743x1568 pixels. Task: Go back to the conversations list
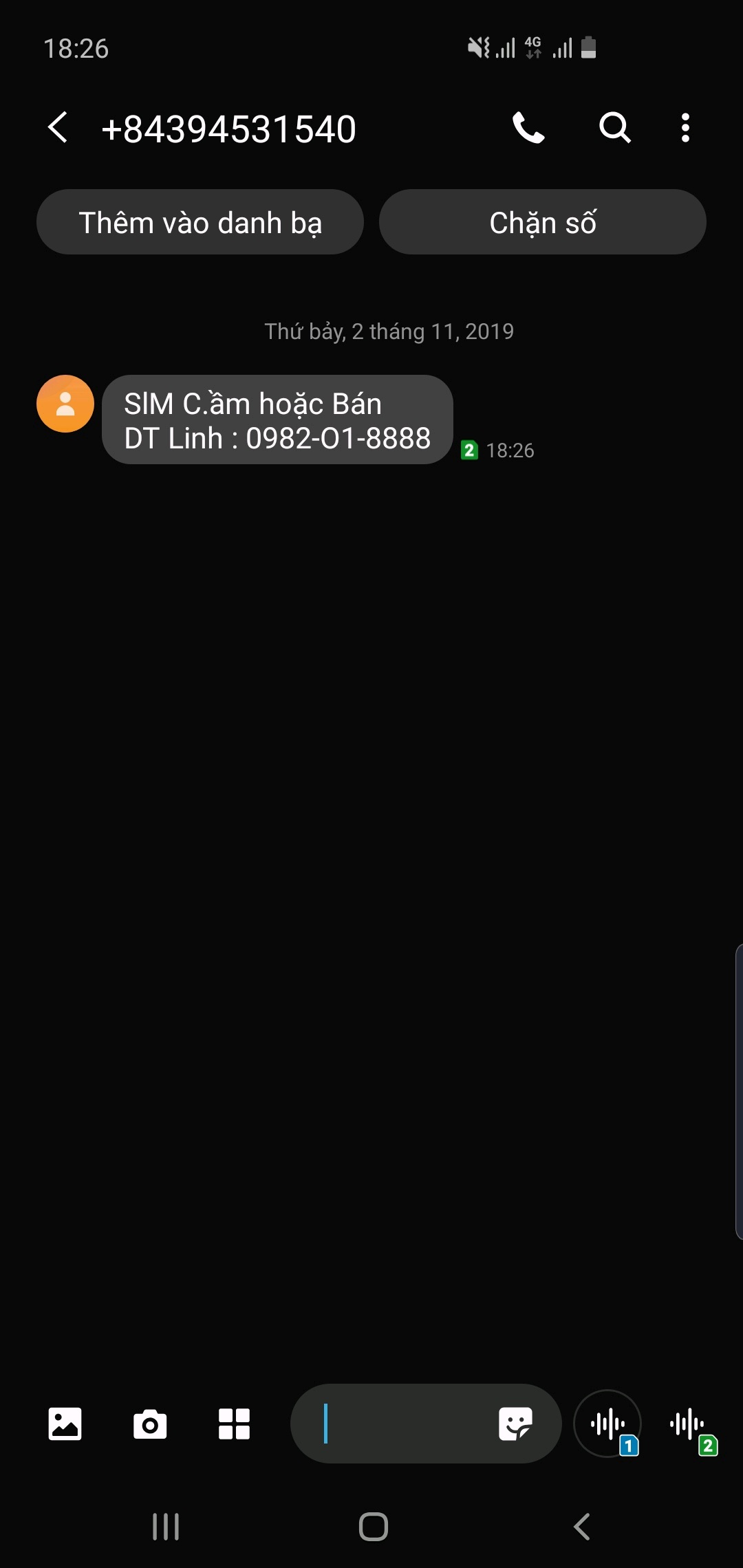click(58, 128)
